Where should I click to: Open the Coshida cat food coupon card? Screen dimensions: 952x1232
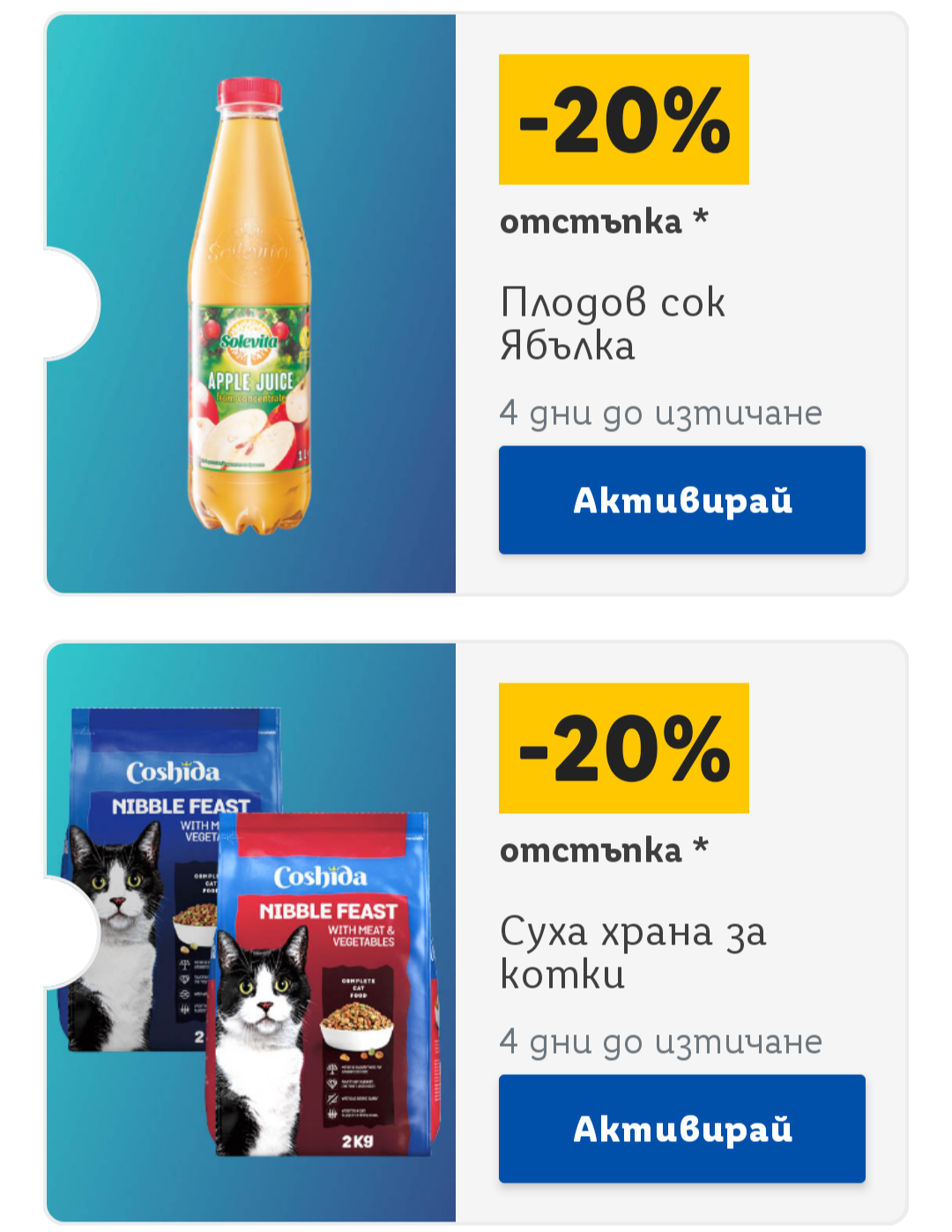(x=251, y=933)
